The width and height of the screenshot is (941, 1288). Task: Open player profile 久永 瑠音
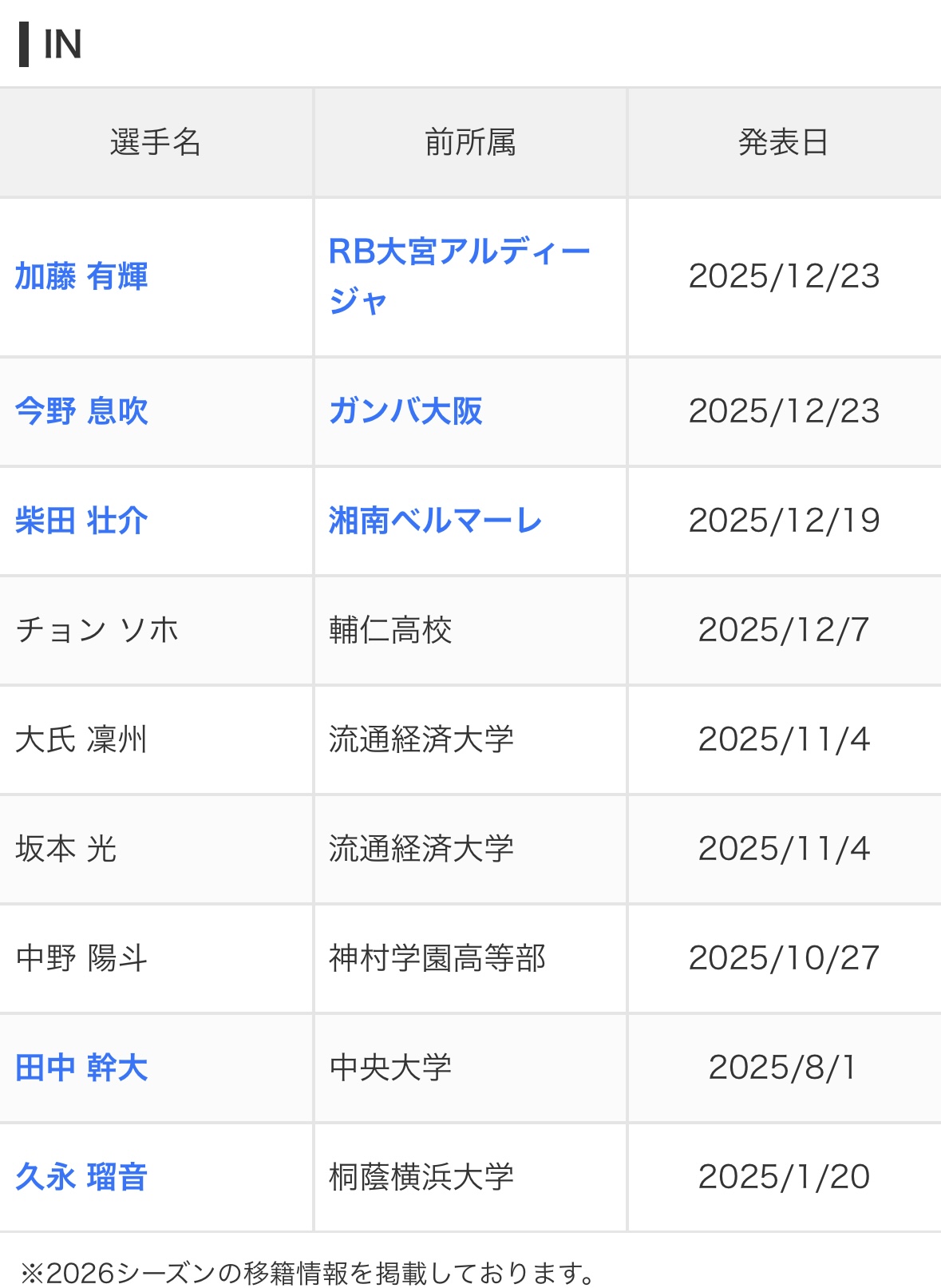[81, 1177]
